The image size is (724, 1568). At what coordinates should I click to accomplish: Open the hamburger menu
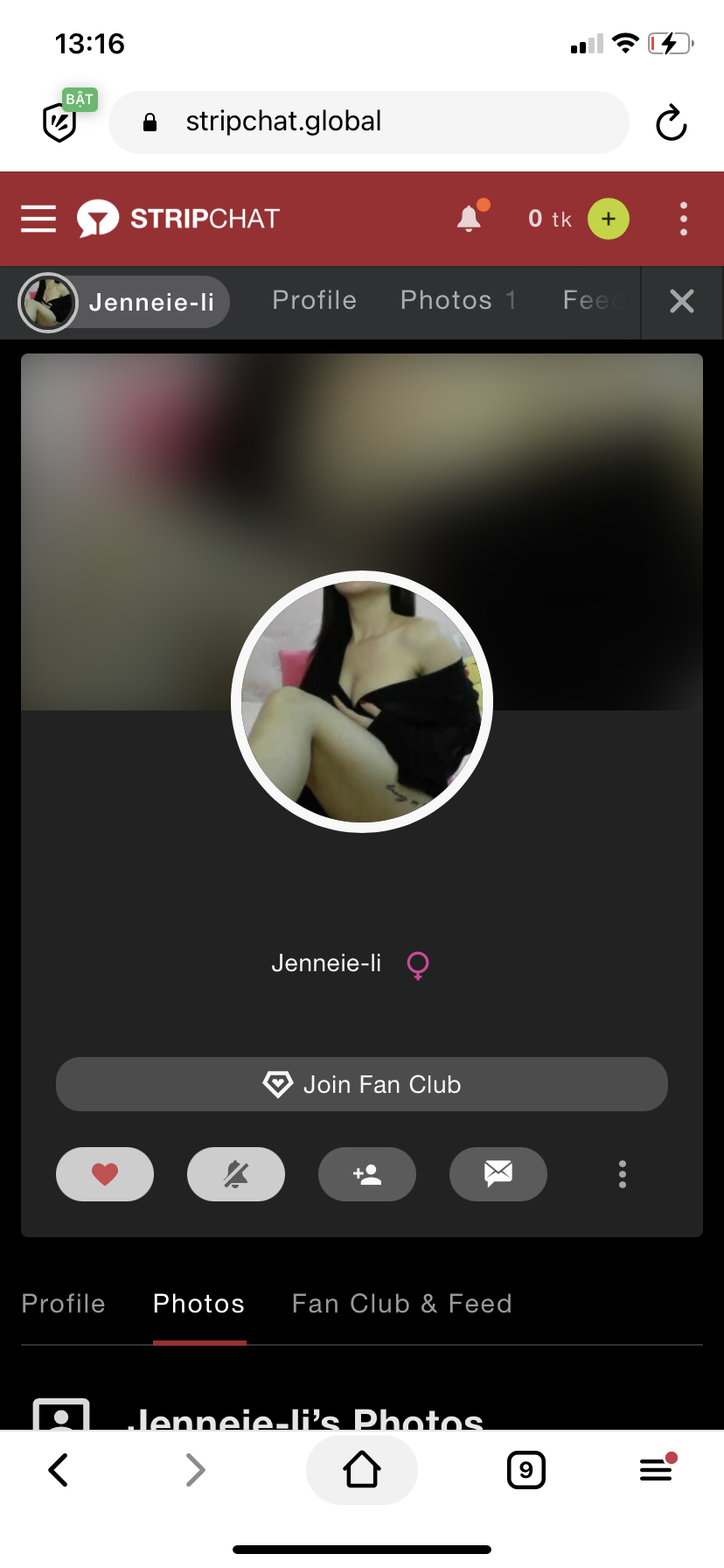click(x=38, y=219)
